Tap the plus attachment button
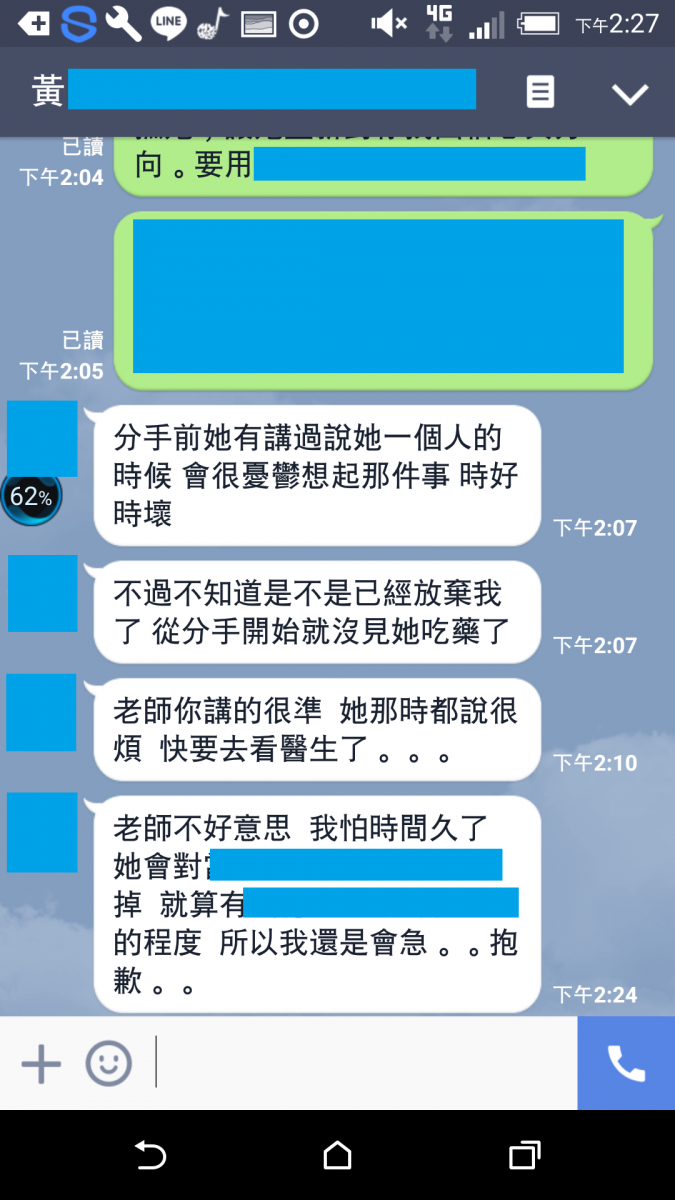The image size is (675, 1200). (x=41, y=1063)
